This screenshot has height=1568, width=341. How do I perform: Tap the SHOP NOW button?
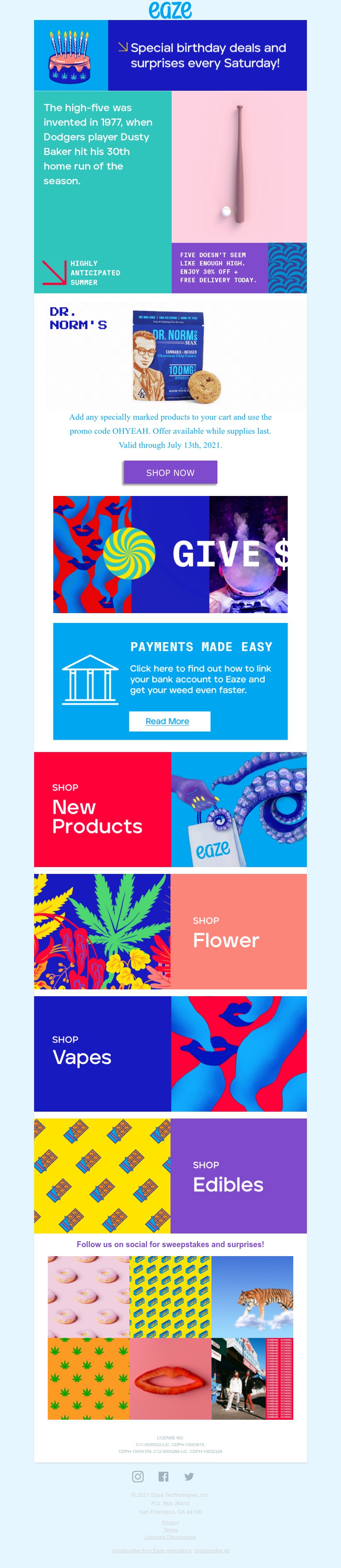[x=170, y=473]
